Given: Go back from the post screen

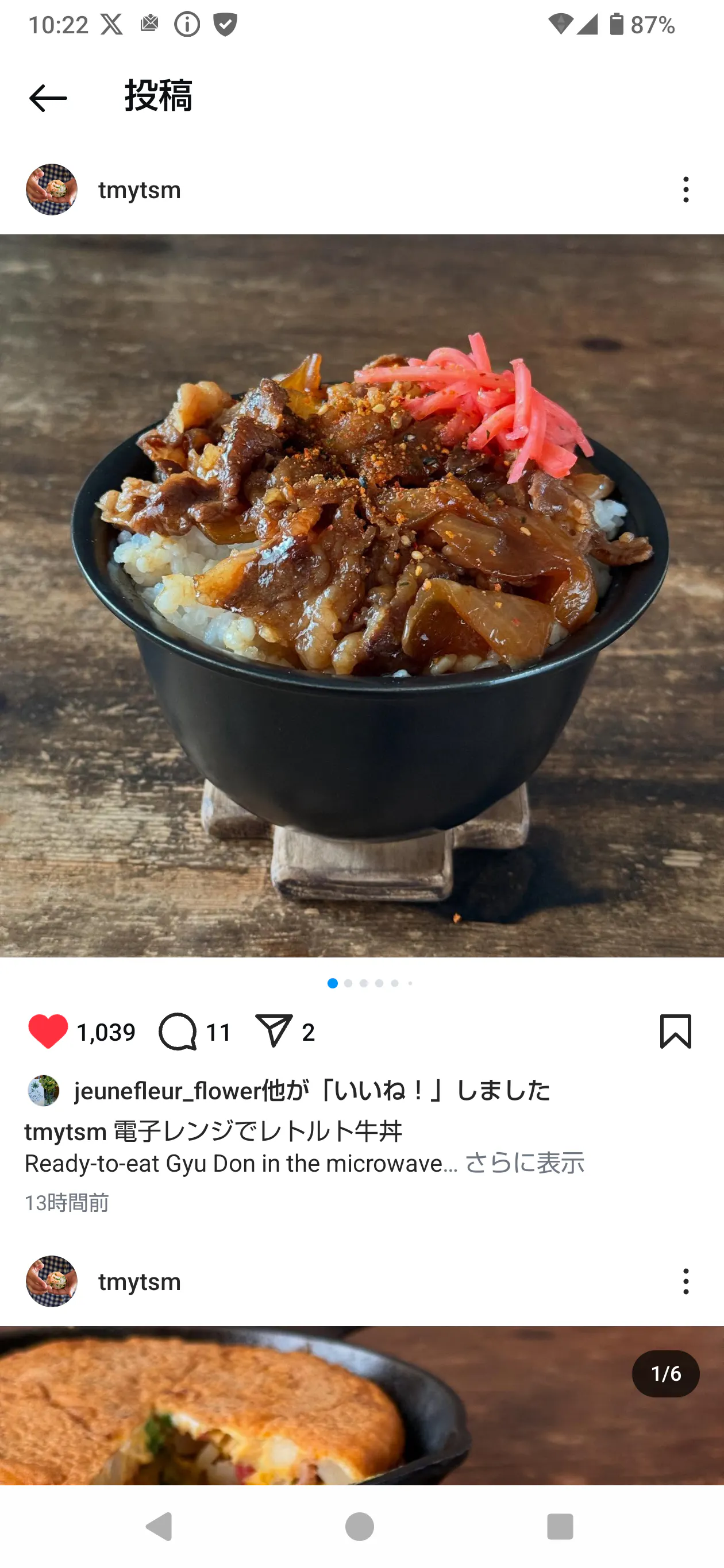Looking at the screenshot, I should 48,98.
